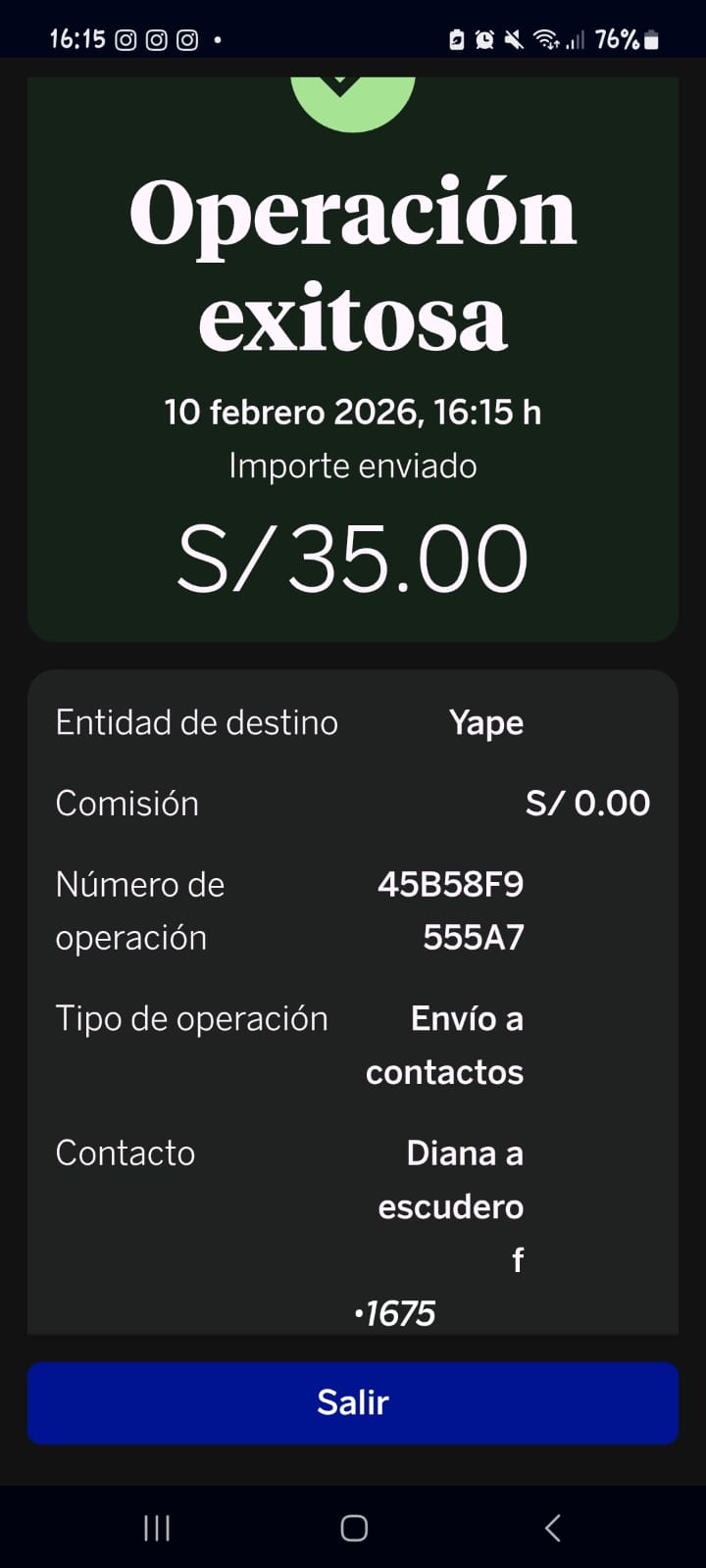
Task: Go back with the system back arrow
Action: point(552,1527)
